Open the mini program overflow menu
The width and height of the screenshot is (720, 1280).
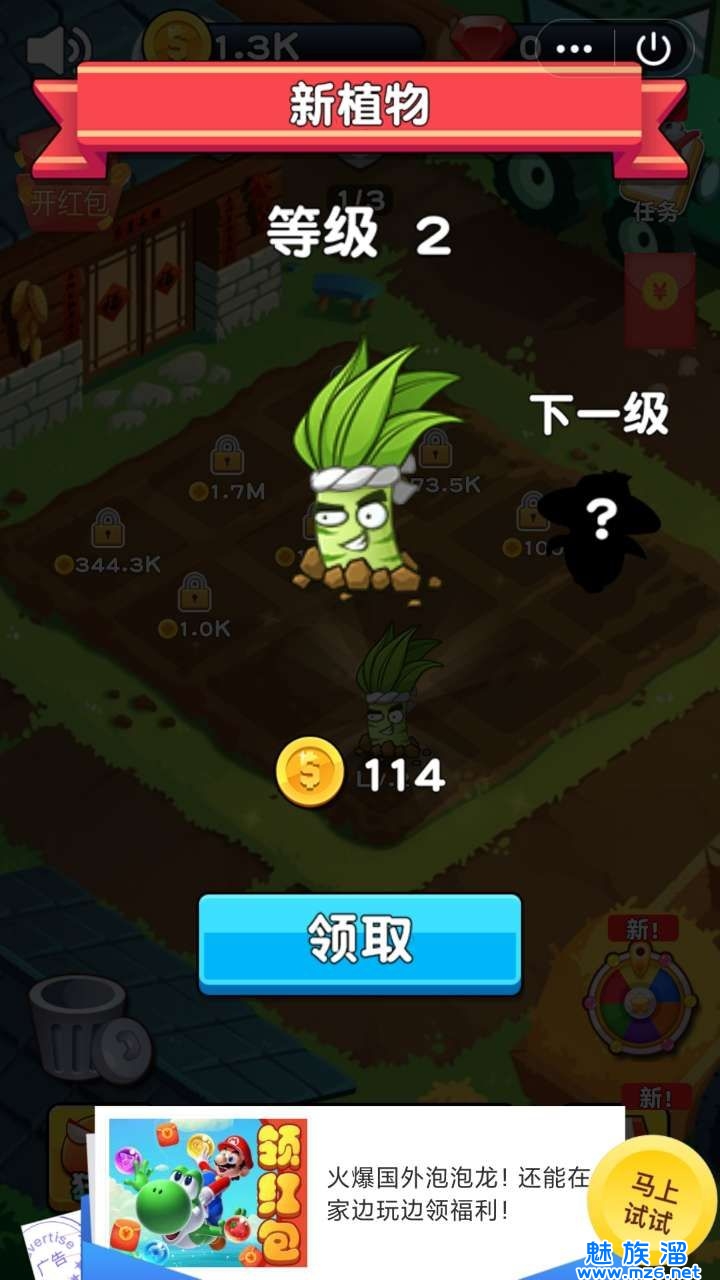pyautogui.click(x=574, y=48)
